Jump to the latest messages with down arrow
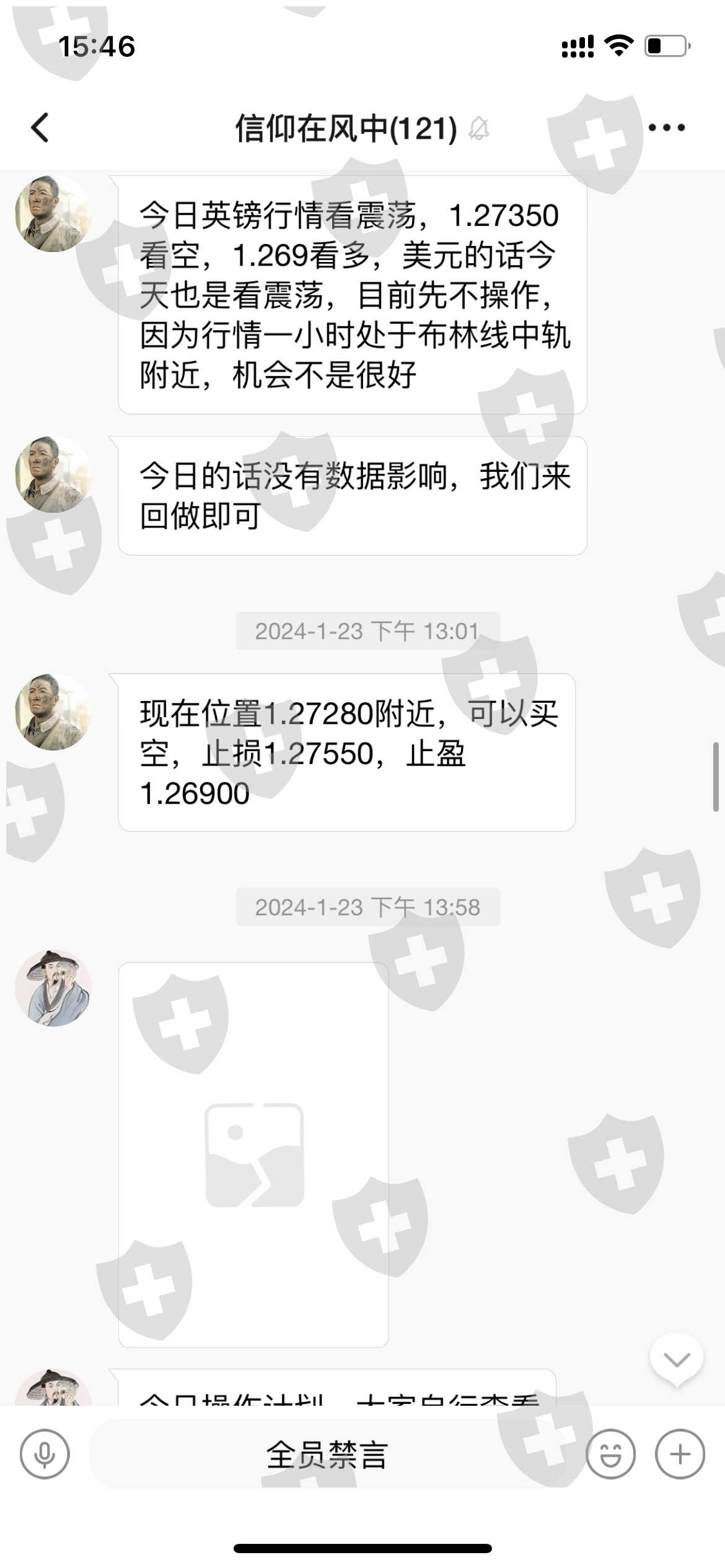 click(x=677, y=1360)
